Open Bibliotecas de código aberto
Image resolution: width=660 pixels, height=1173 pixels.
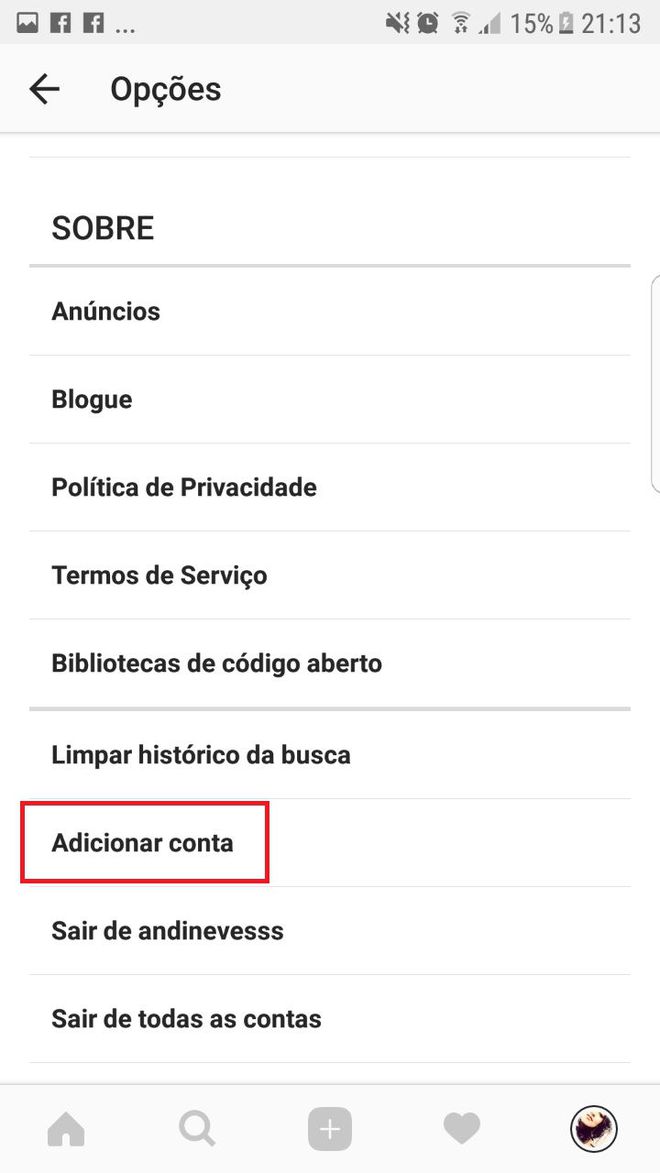(330, 664)
